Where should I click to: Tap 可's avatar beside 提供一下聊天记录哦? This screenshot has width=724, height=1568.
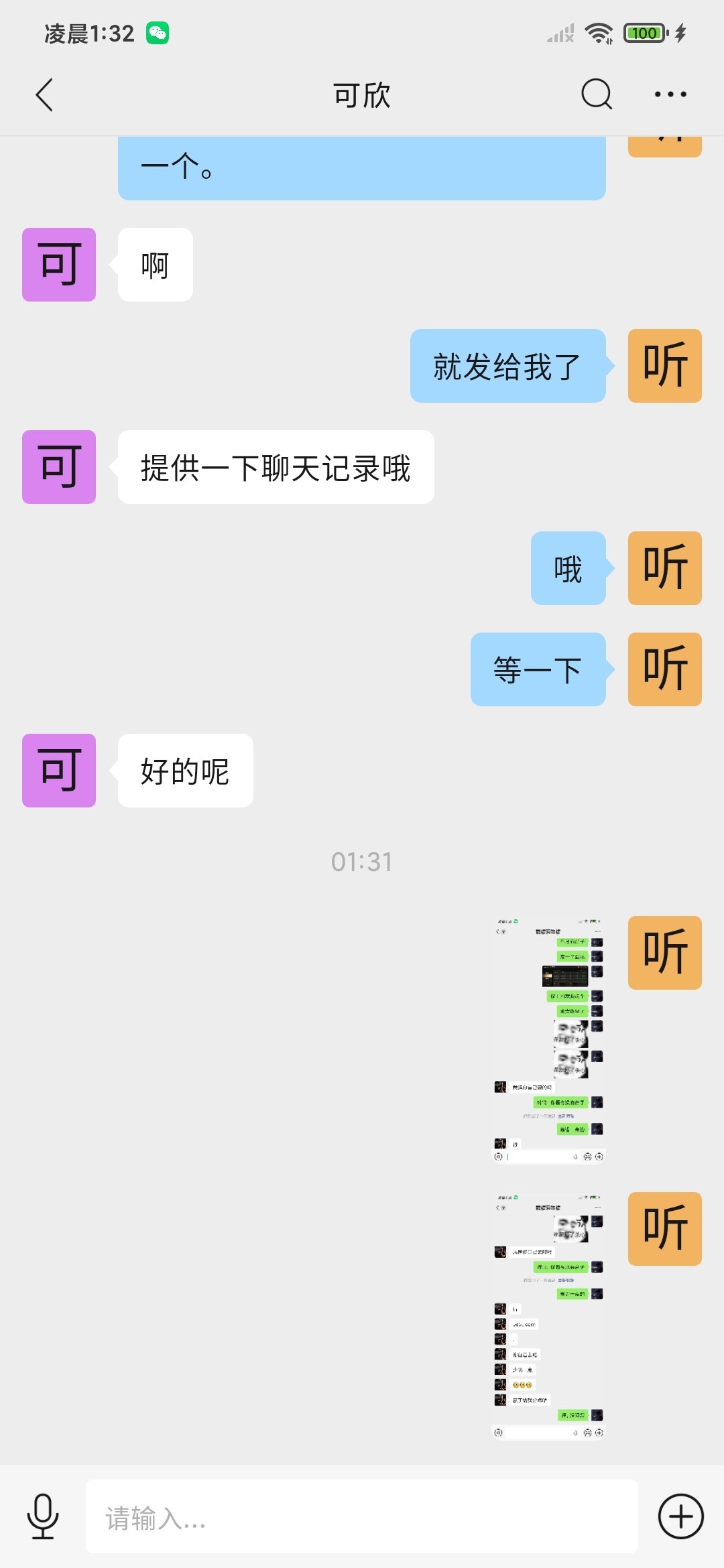(x=58, y=468)
